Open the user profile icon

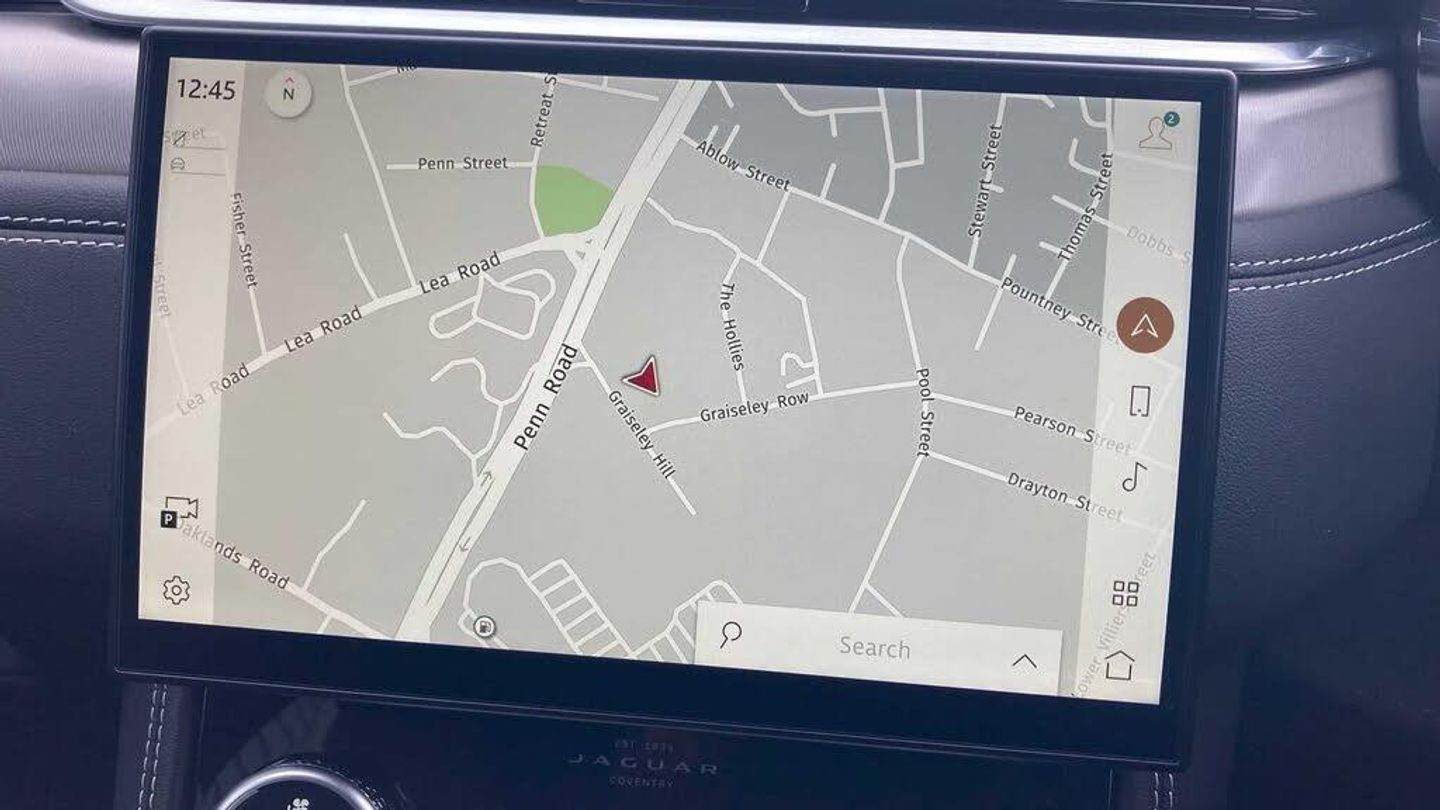1156,133
